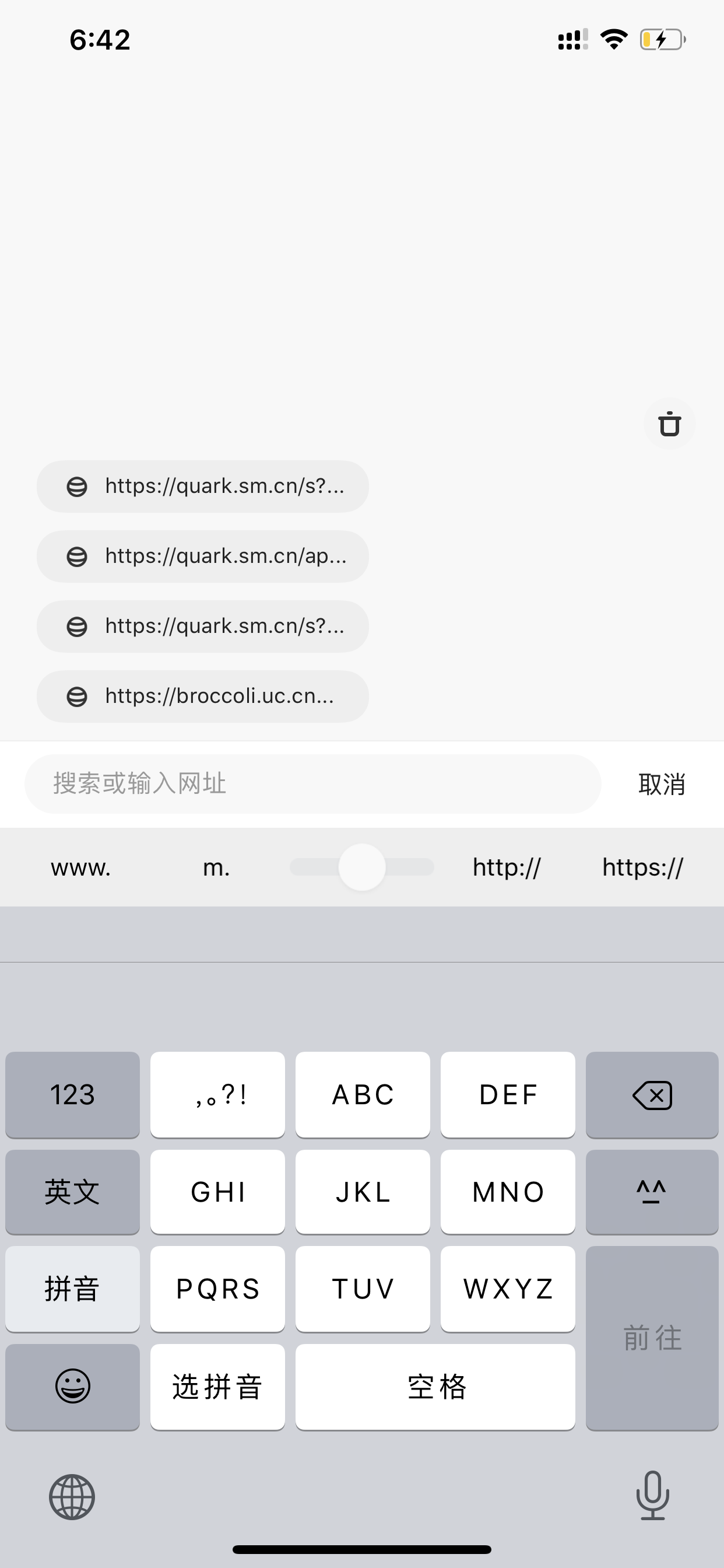The image size is (724, 1568).
Task: Tap the 空格 space key
Action: coord(435,1387)
